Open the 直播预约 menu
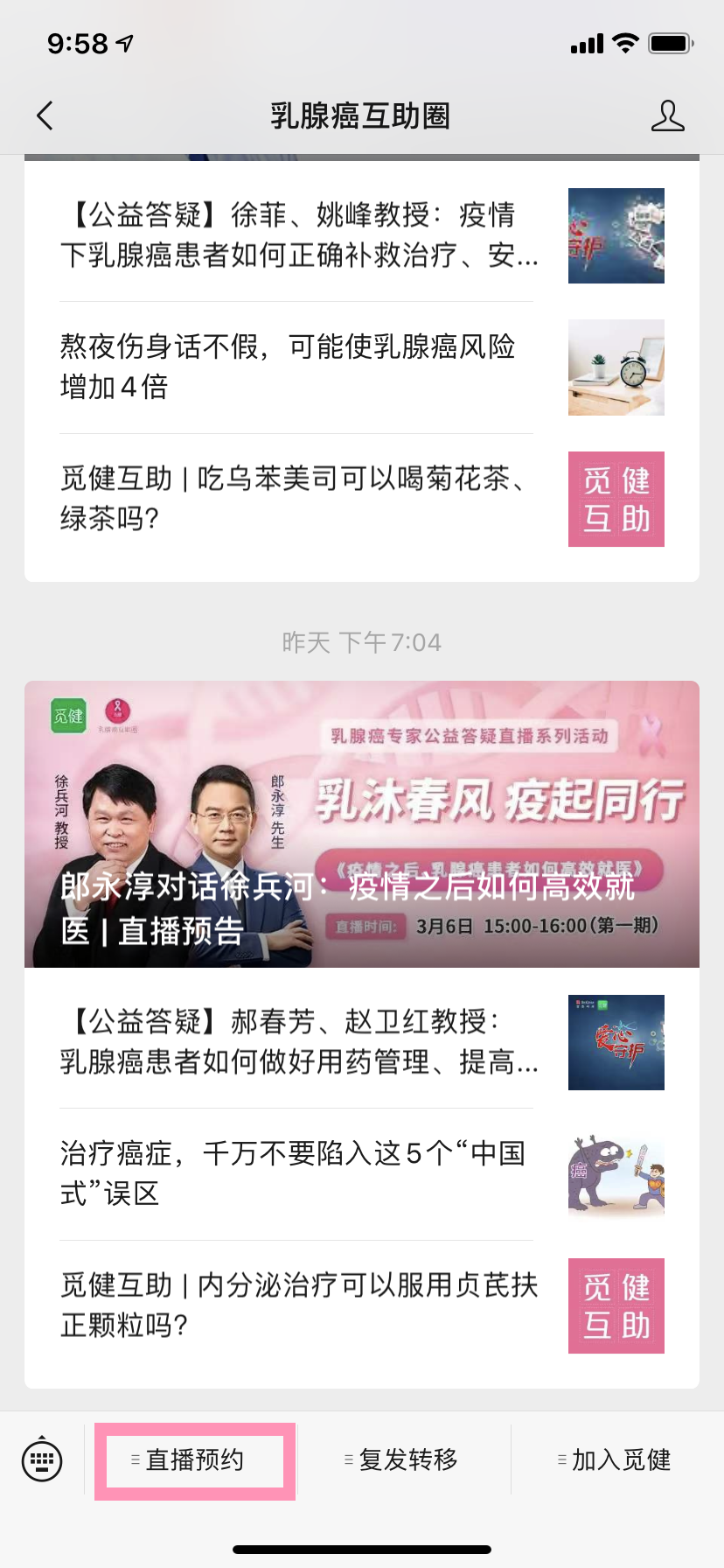 194,1459
